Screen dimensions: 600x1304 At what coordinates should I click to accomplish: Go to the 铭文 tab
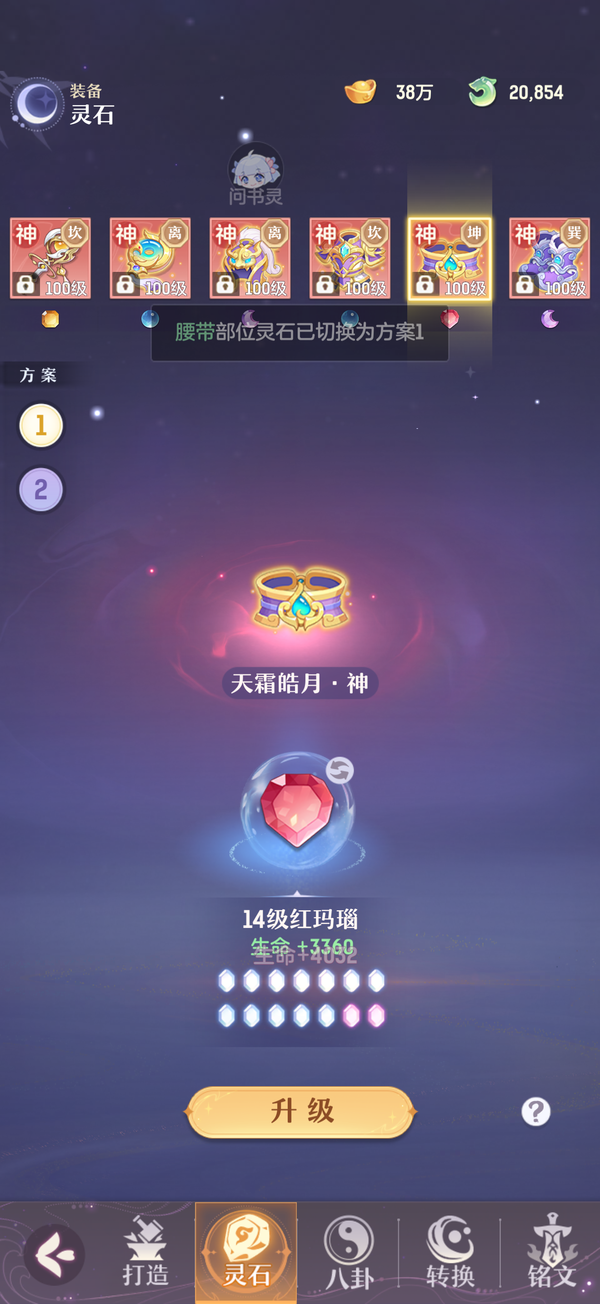click(551, 1252)
